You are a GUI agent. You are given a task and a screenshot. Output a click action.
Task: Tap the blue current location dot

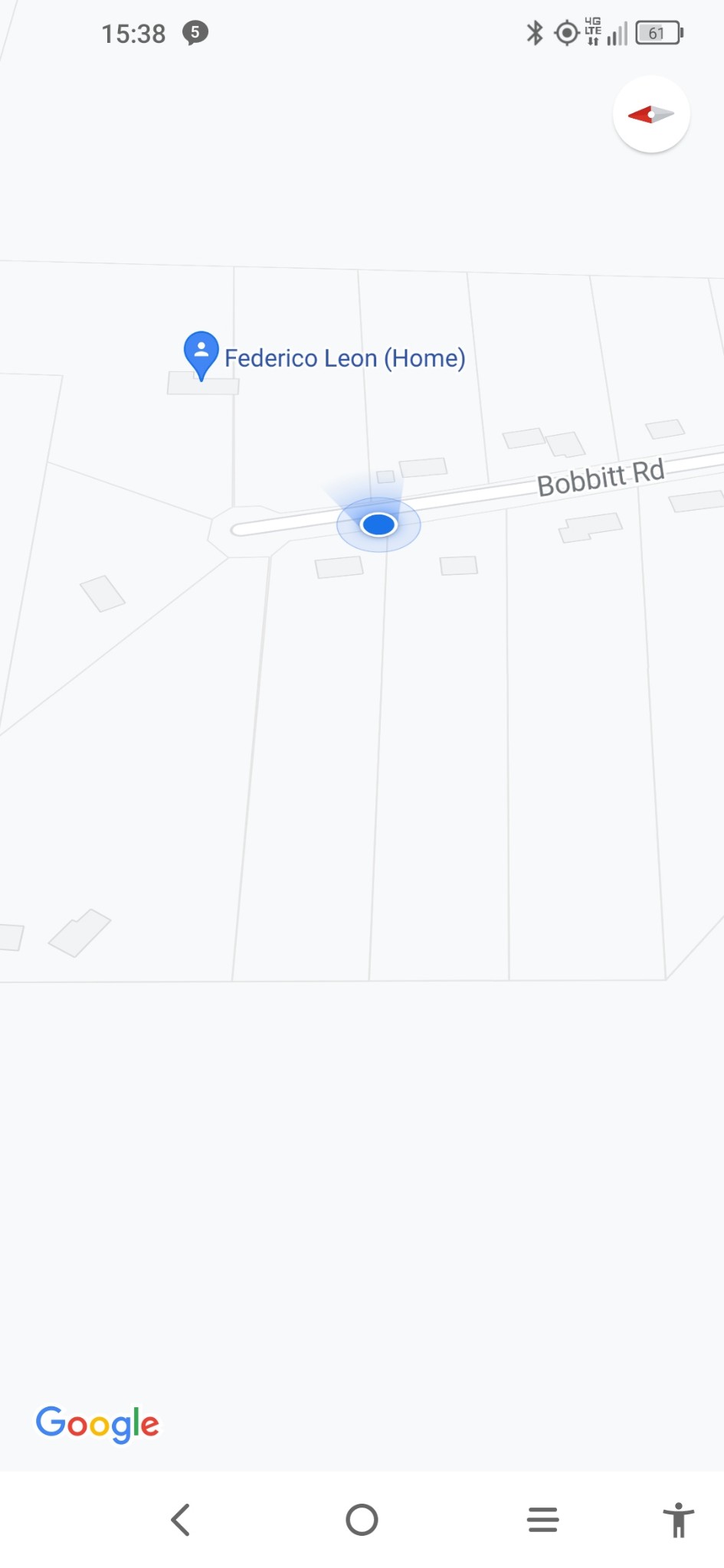(x=378, y=524)
